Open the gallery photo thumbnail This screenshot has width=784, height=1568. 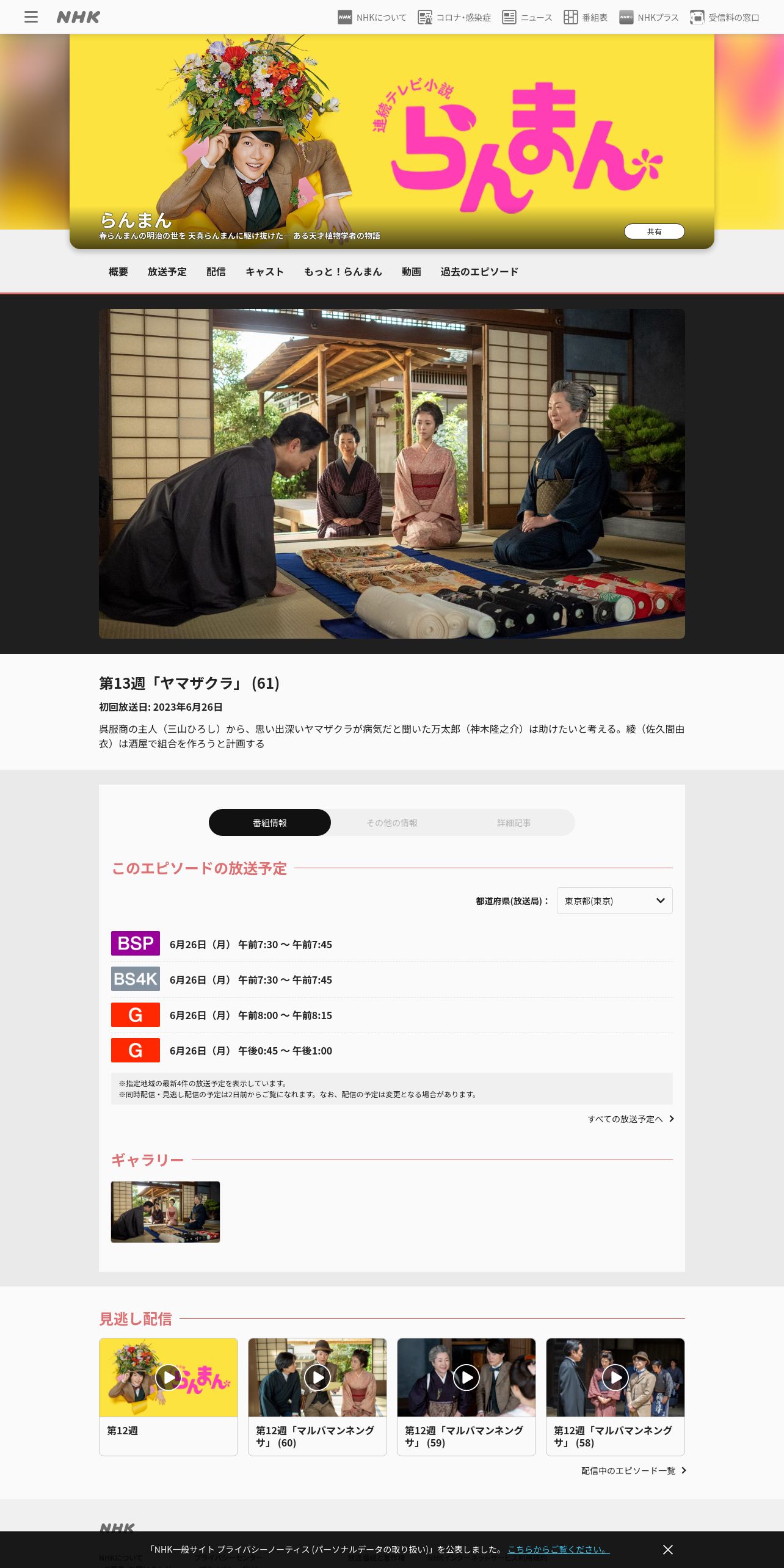[165, 1211]
